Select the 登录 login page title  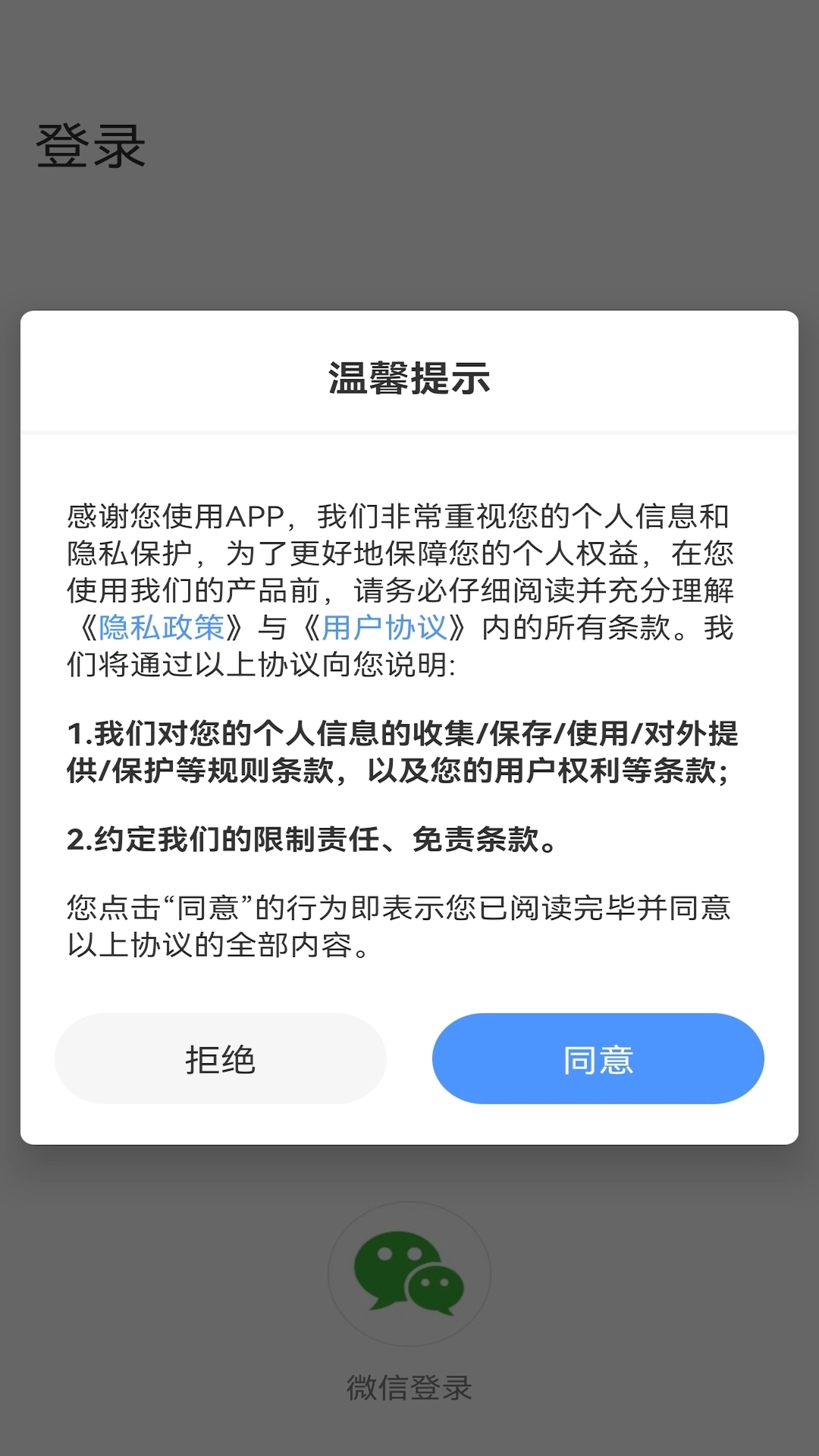coord(91,146)
